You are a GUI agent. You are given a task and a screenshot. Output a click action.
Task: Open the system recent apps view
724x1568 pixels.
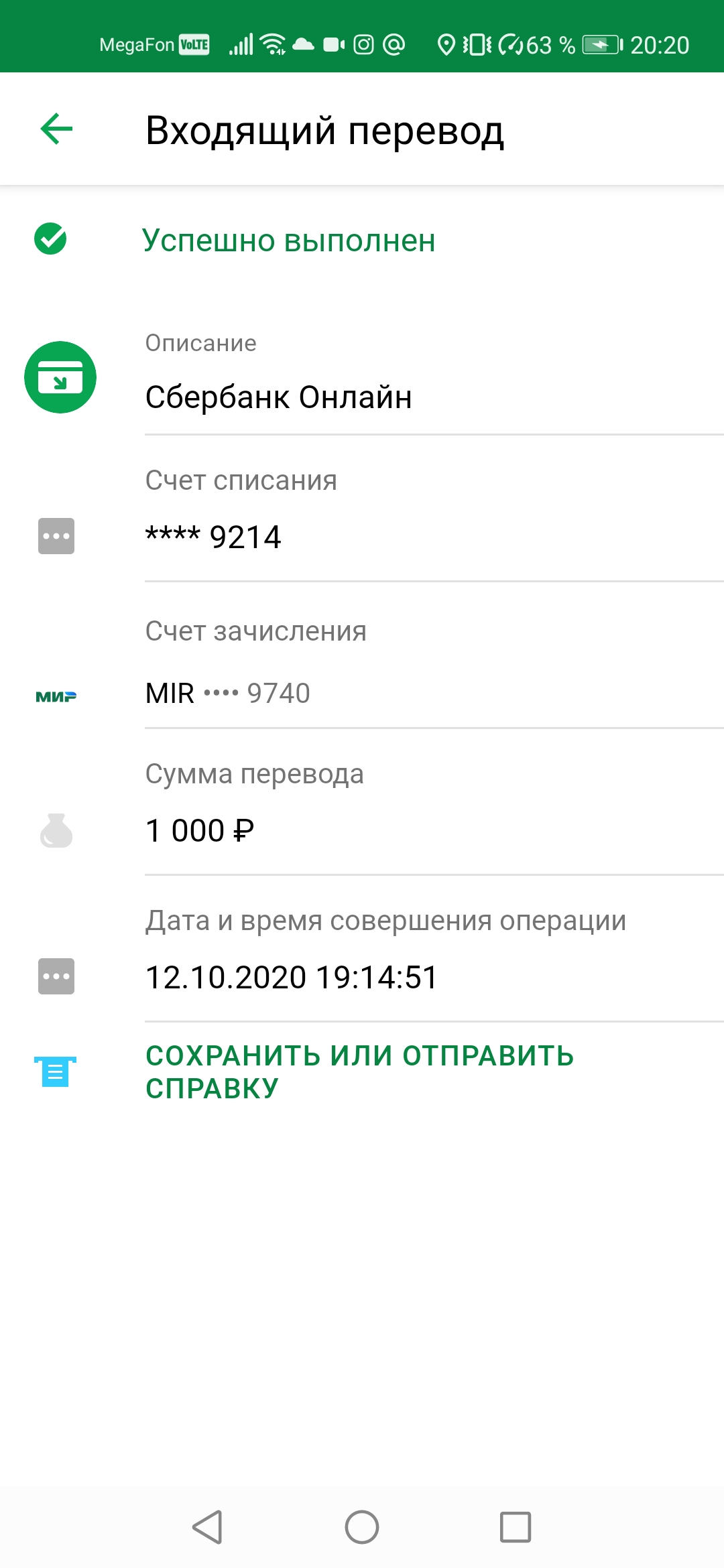click(516, 1527)
